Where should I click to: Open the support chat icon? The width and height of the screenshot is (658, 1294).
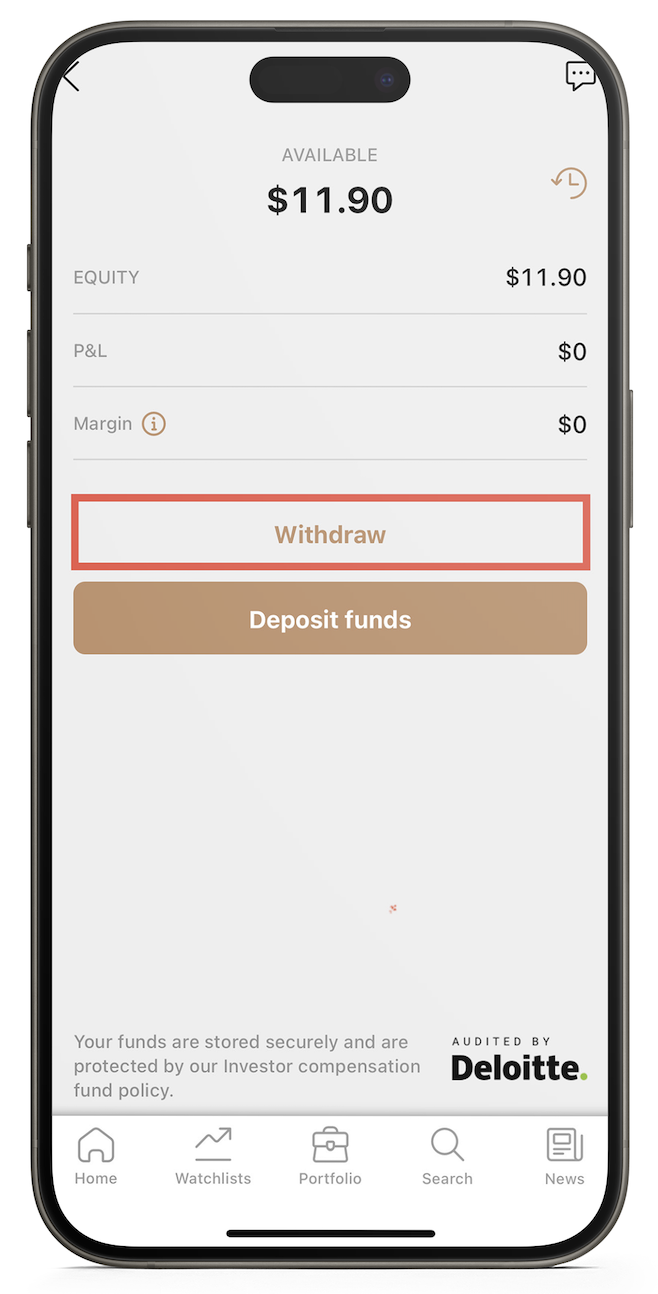pyautogui.click(x=580, y=76)
